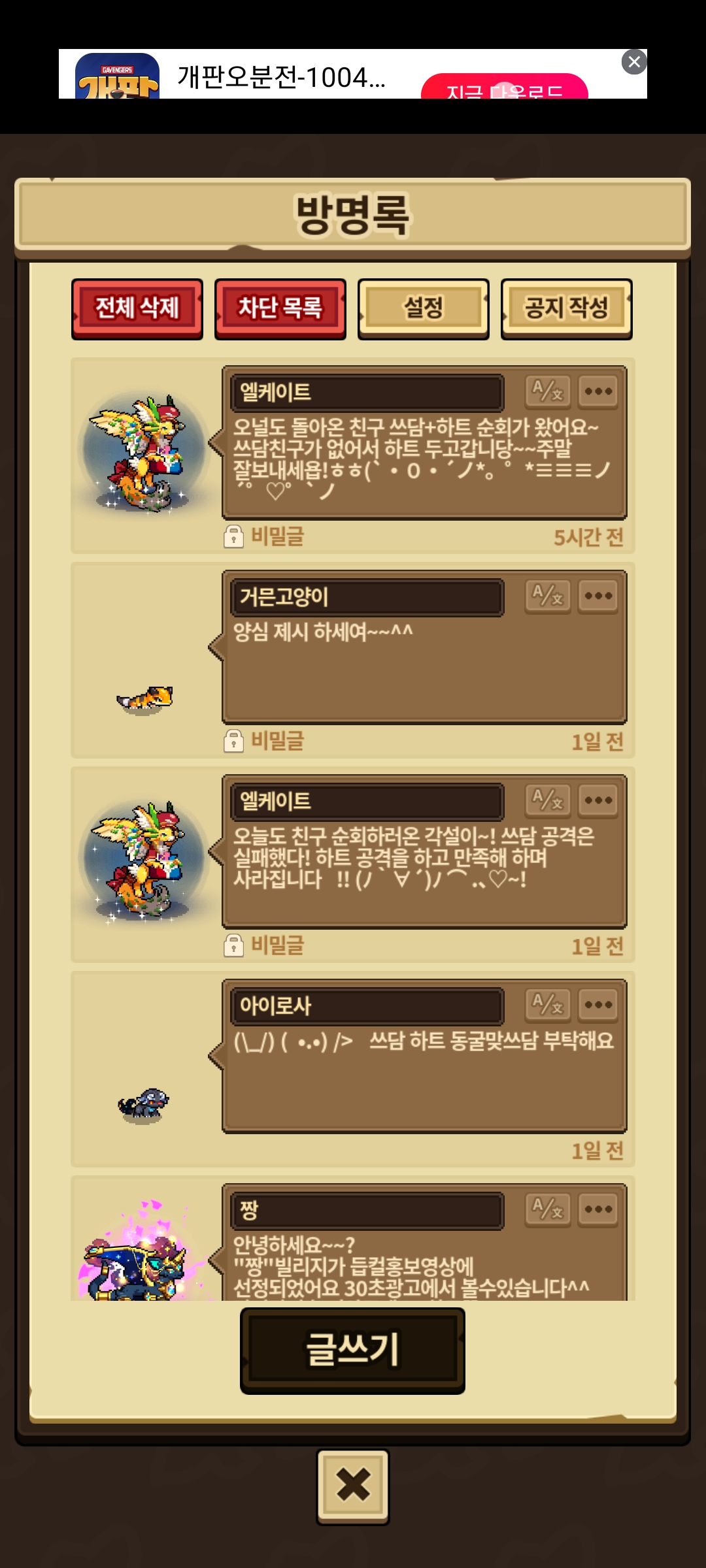
Task: View 아이로사's character avatar
Action: pos(144,1105)
